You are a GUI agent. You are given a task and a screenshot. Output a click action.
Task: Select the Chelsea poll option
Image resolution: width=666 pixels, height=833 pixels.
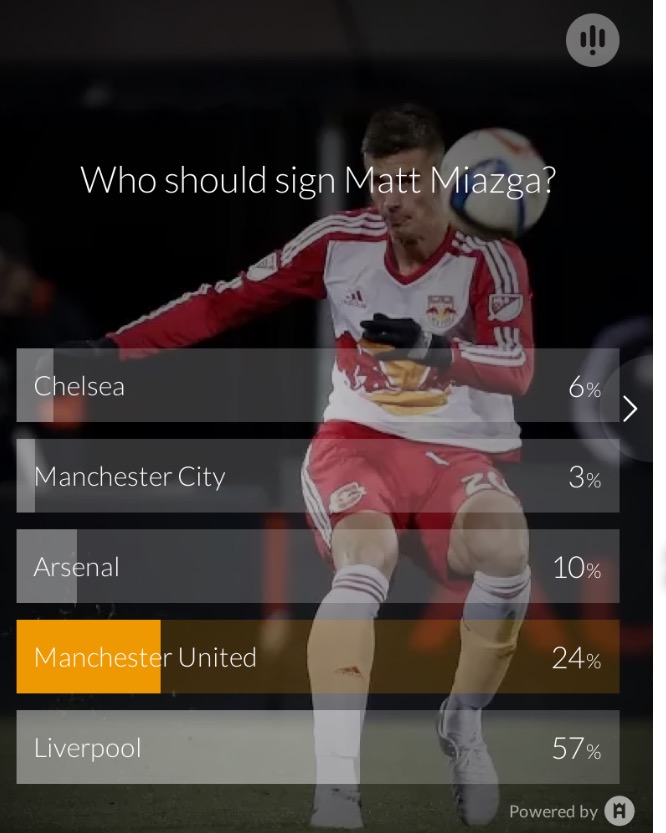317,386
